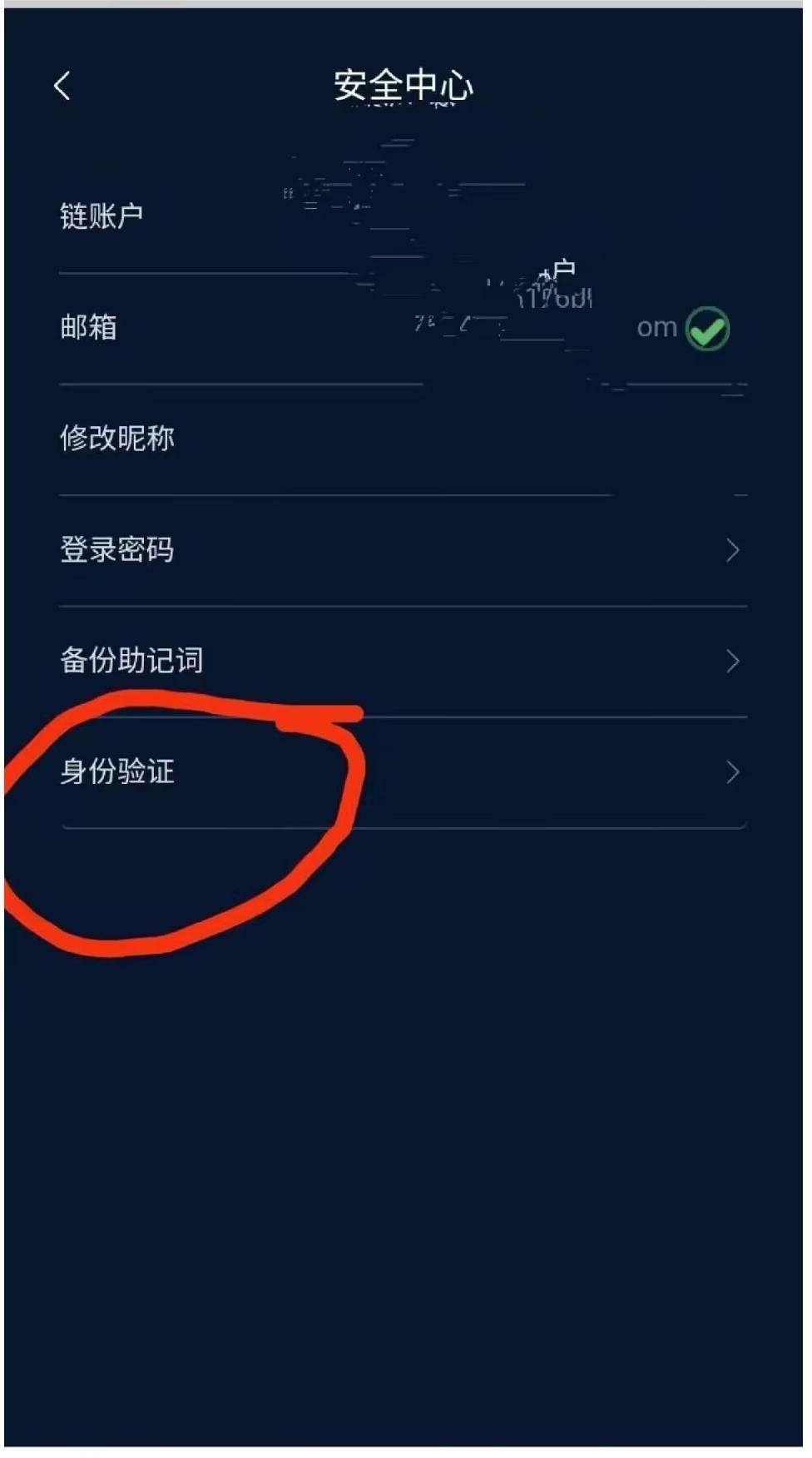Open 登录密码 settings
The width and height of the screenshot is (812, 1458).
click(404, 550)
